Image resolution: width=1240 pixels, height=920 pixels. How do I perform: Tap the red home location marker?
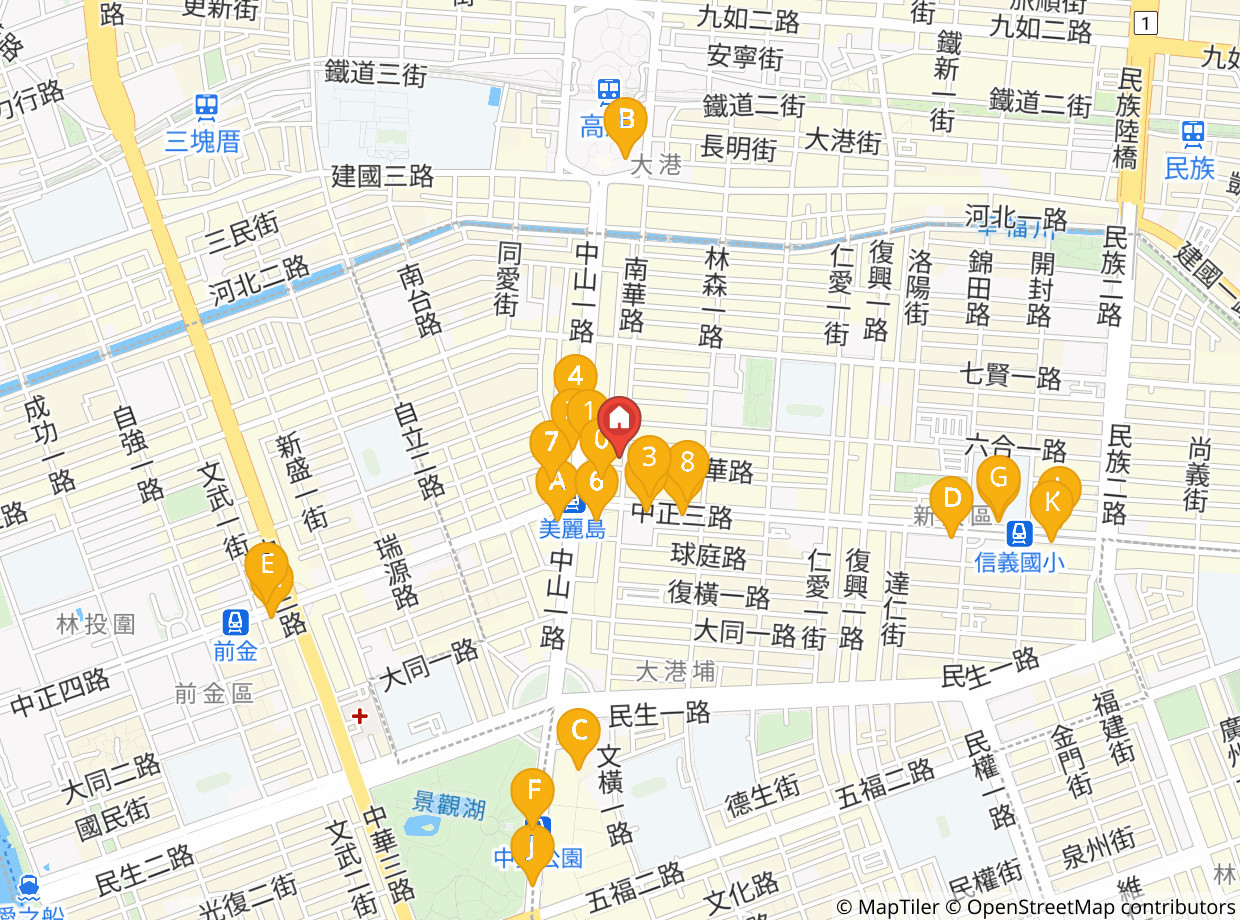coord(620,415)
